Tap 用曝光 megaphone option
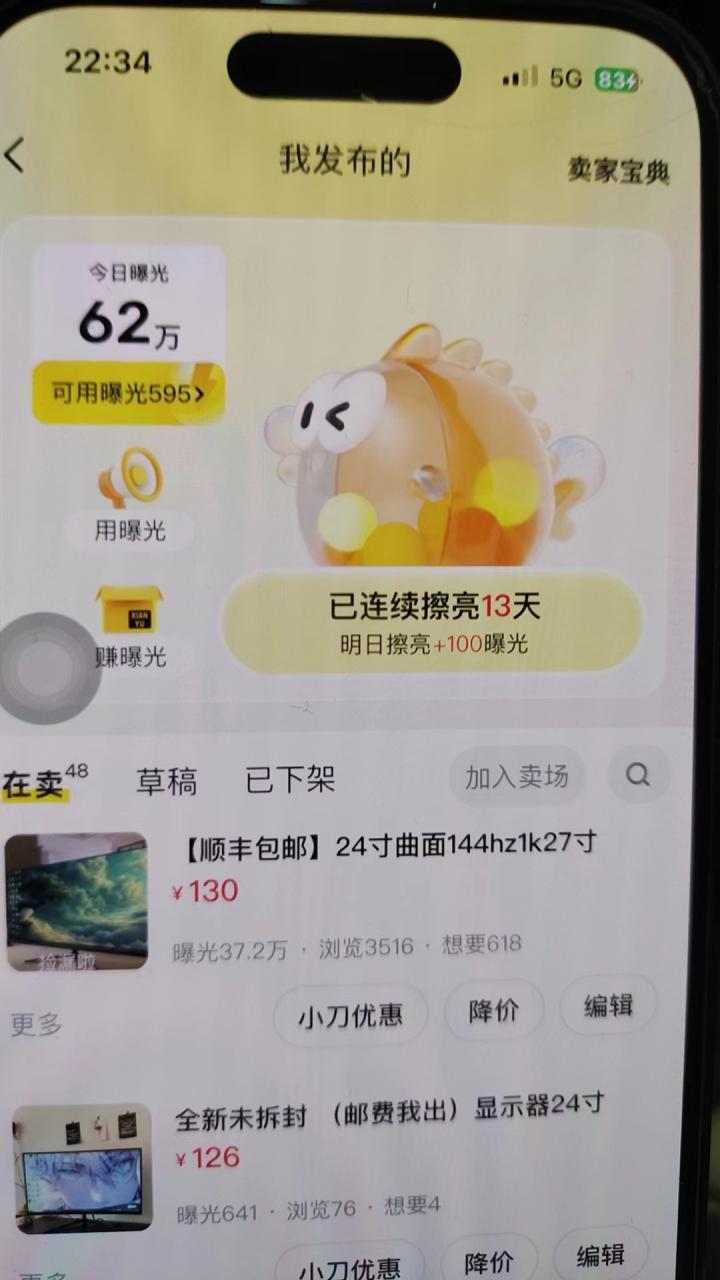The height and width of the screenshot is (1280, 720). click(x=130, y=500)
